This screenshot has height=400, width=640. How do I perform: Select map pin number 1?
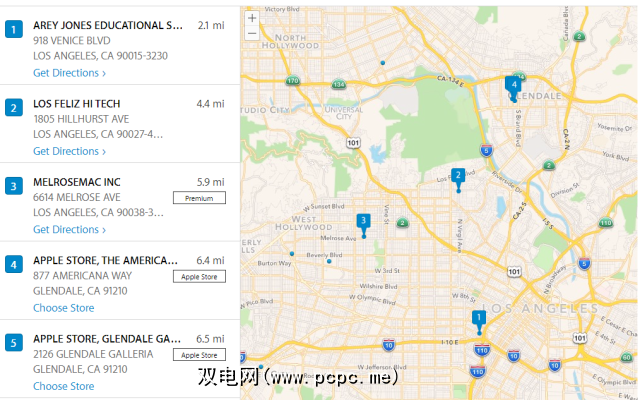click(479, 319)
